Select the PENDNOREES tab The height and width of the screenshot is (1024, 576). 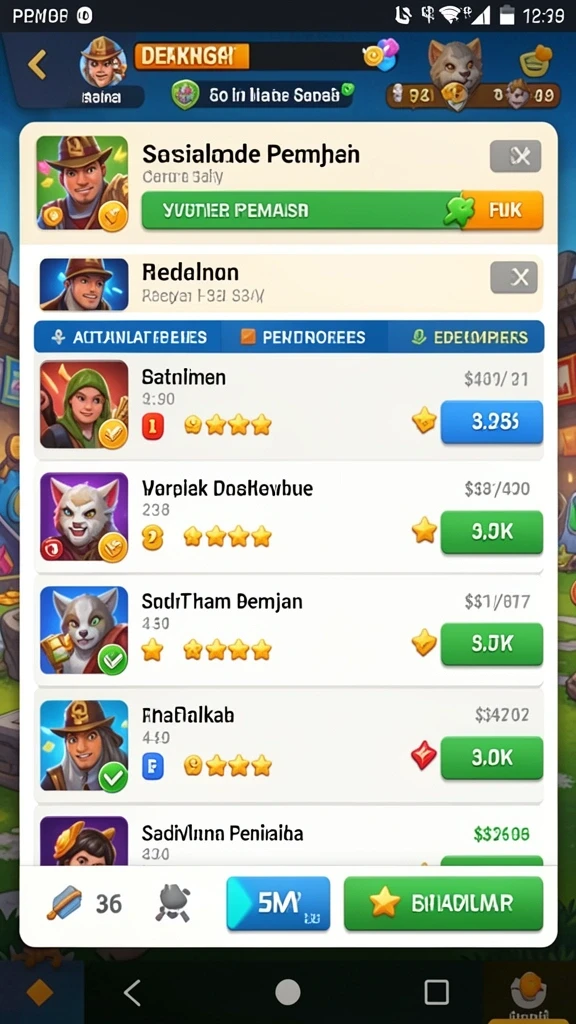point(304,337)
